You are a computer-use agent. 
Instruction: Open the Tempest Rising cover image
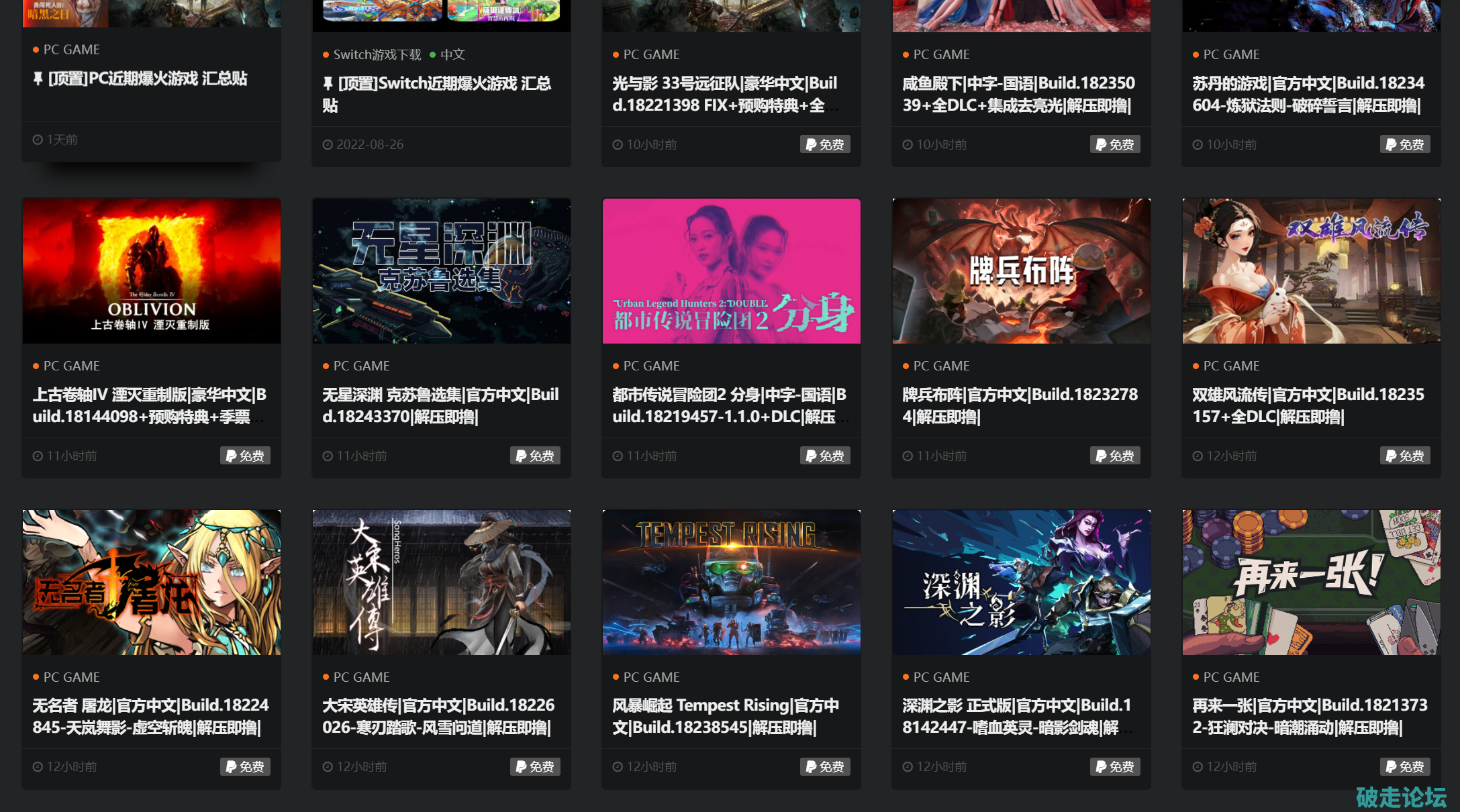[x=731, y=582]
